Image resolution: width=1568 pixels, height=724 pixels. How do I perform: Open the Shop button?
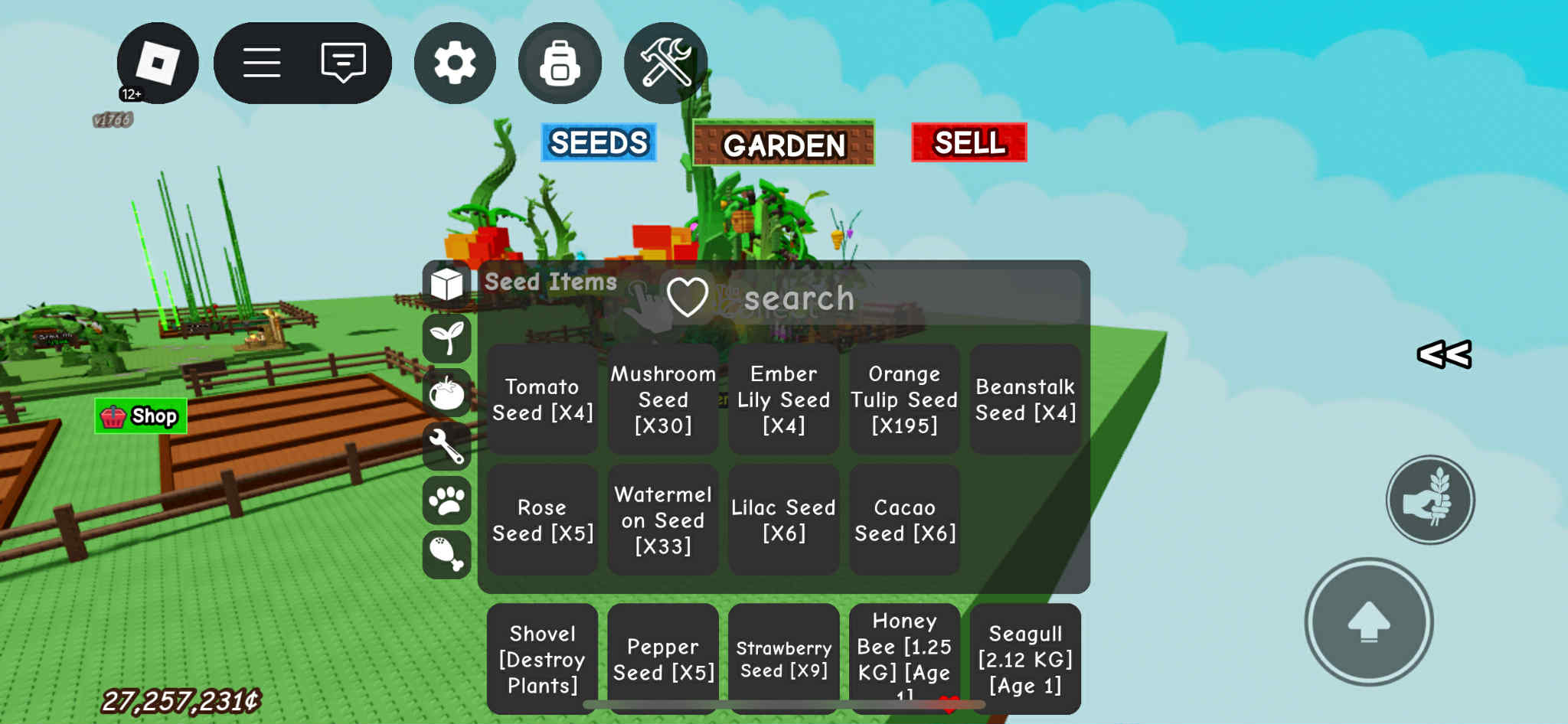pos(141,416)
